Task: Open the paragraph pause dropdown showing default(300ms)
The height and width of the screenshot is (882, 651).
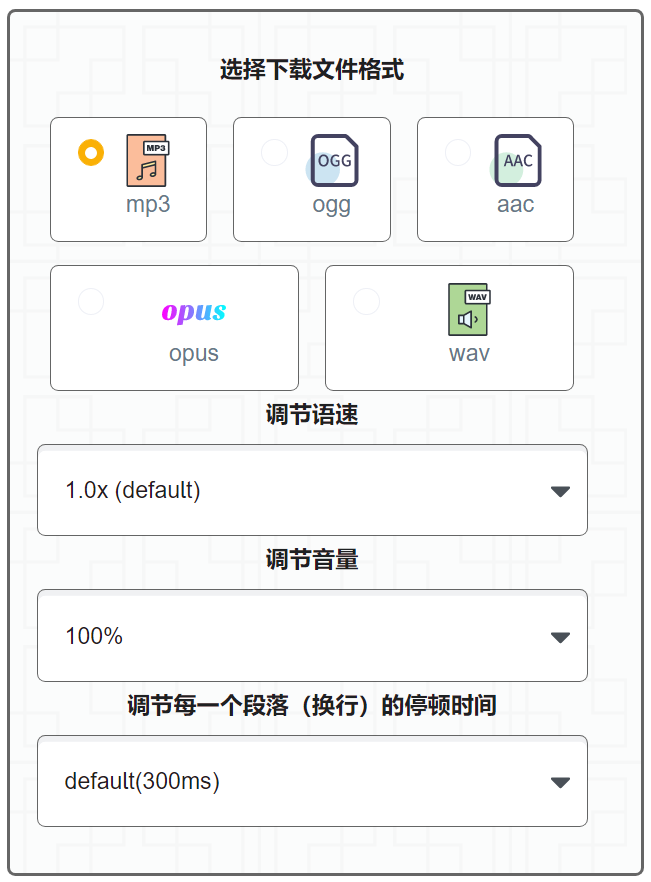Action: tap(312, 781)
